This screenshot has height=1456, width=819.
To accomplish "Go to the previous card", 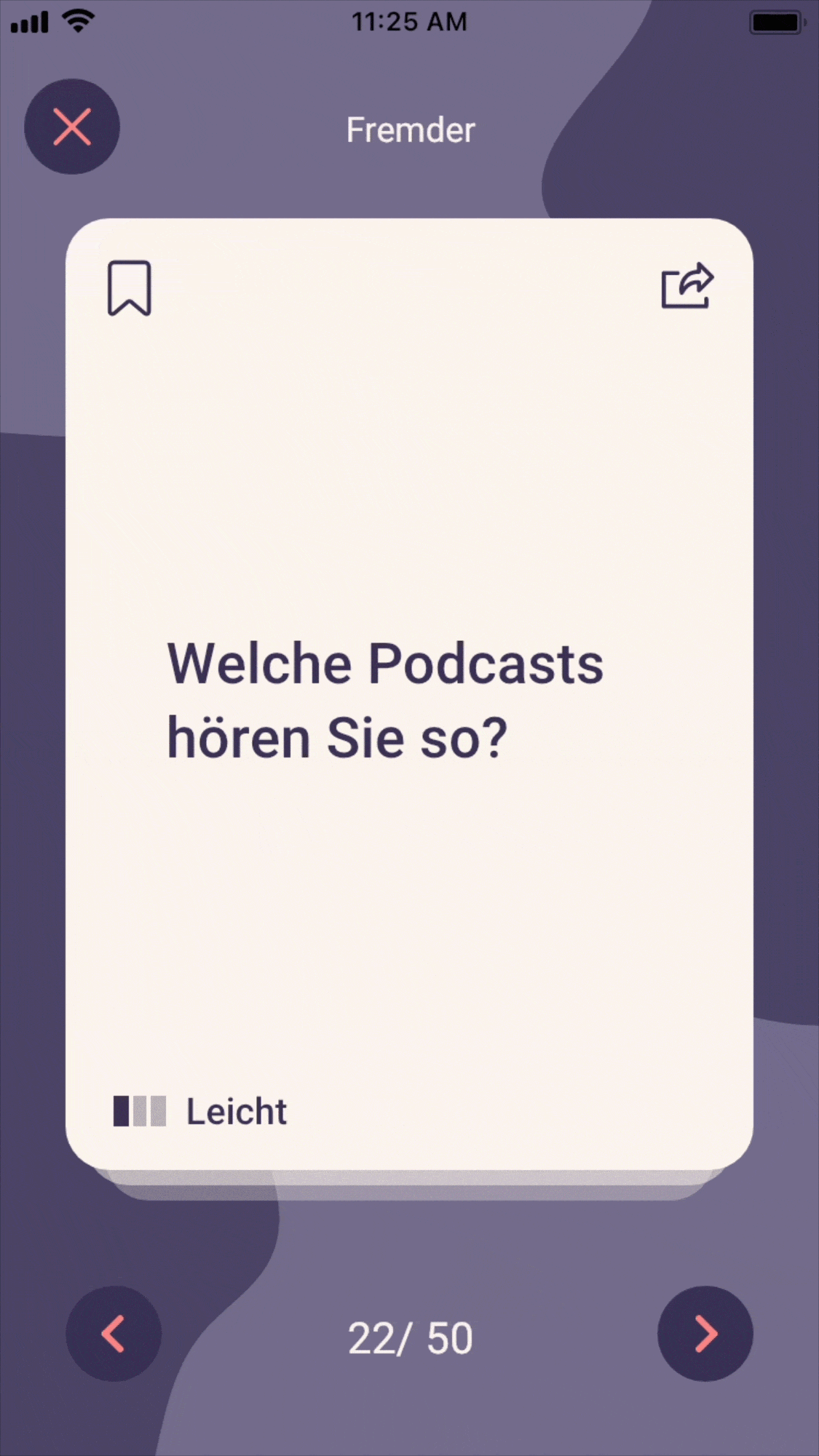I will tap(114, 1334).
